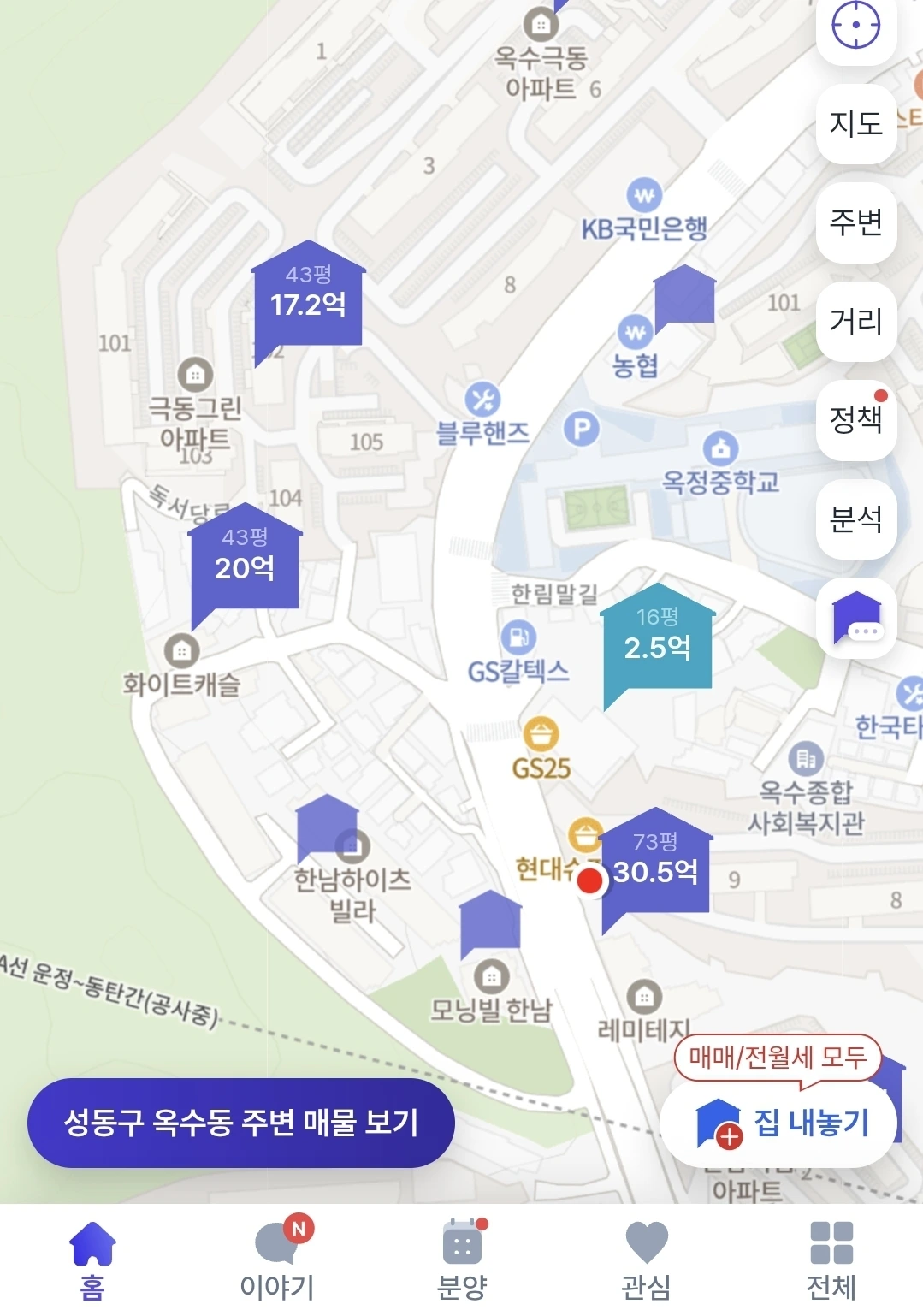Open the 16평 2.5억 listing marker
This screenshot has height=1316, width=923.
pos(657,639)
